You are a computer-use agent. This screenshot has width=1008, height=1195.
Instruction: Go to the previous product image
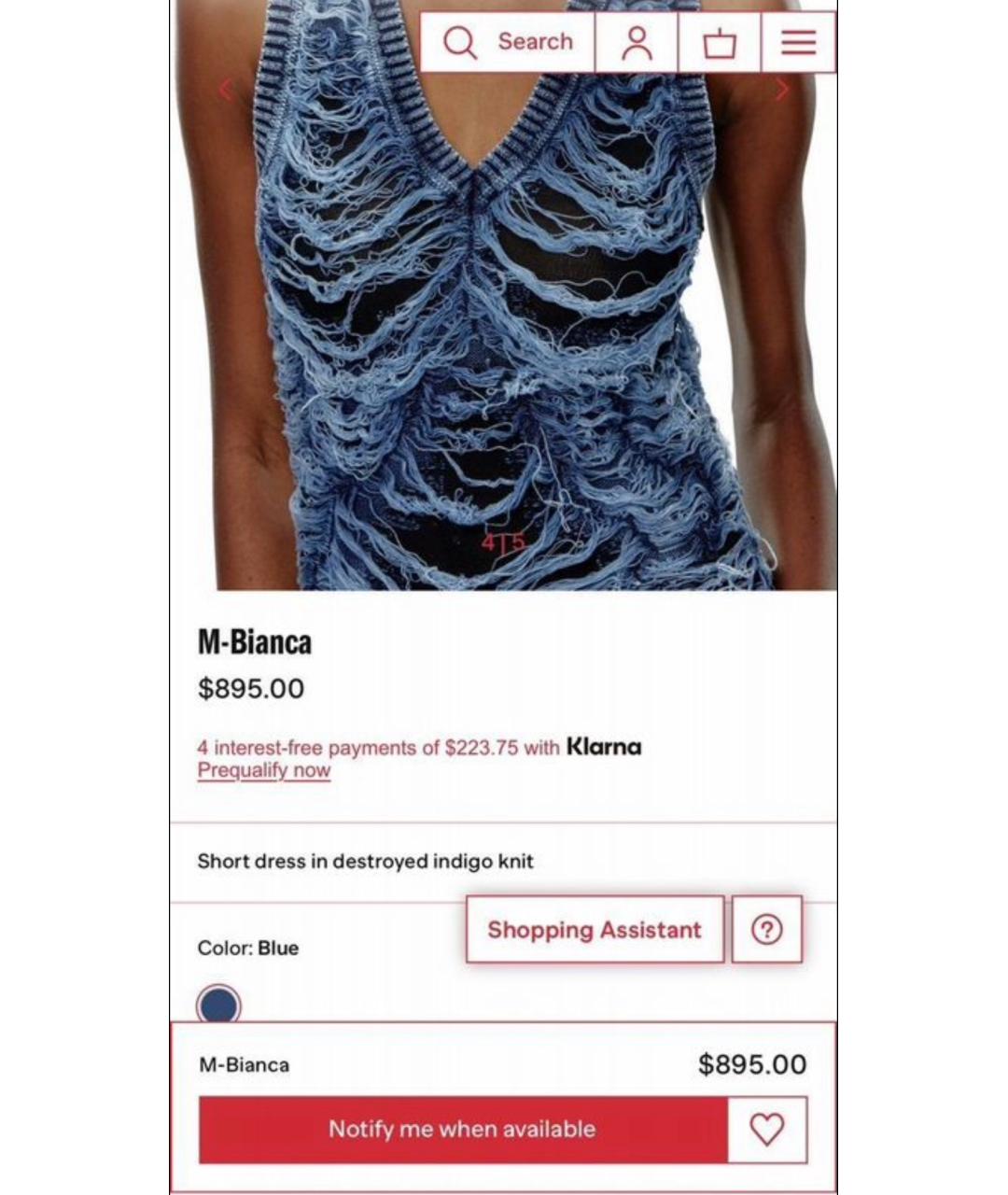coord(225,90)
